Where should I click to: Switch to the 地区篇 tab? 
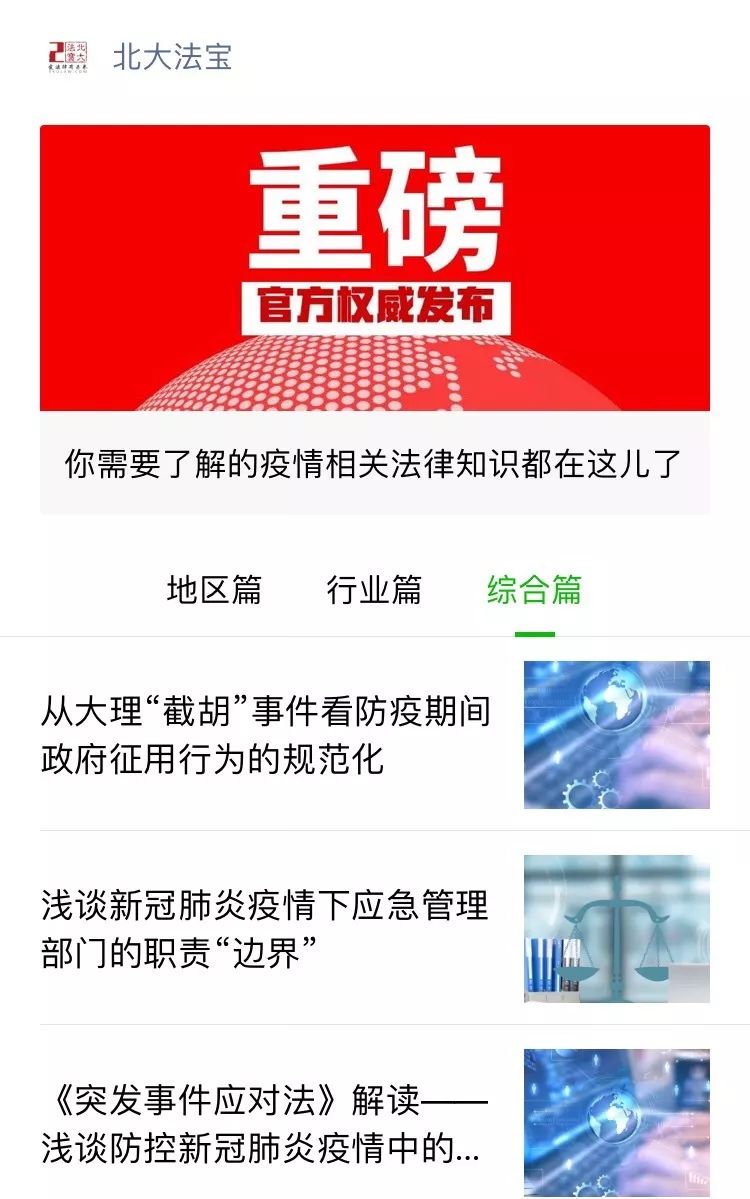[214, 590]
